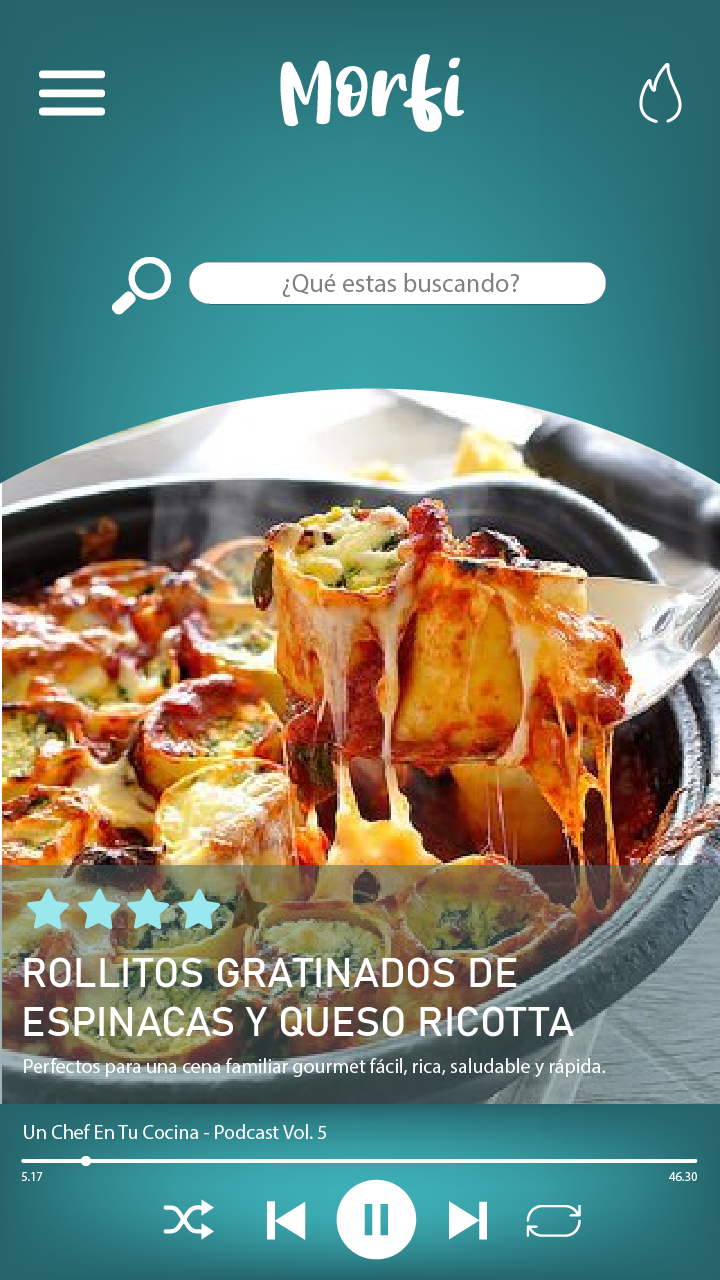This screenshot has height=1280, width=720.
Task: Toggle shuffle playback
Action: pyautogui.click(x=188, y=1220)
